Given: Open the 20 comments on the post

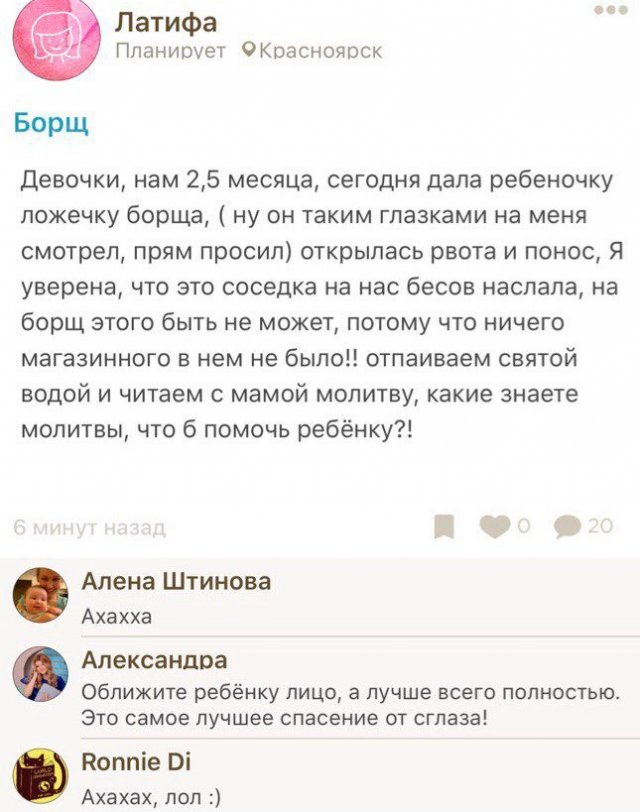Looking at the screenshot, I should click(x=568, y=527).
